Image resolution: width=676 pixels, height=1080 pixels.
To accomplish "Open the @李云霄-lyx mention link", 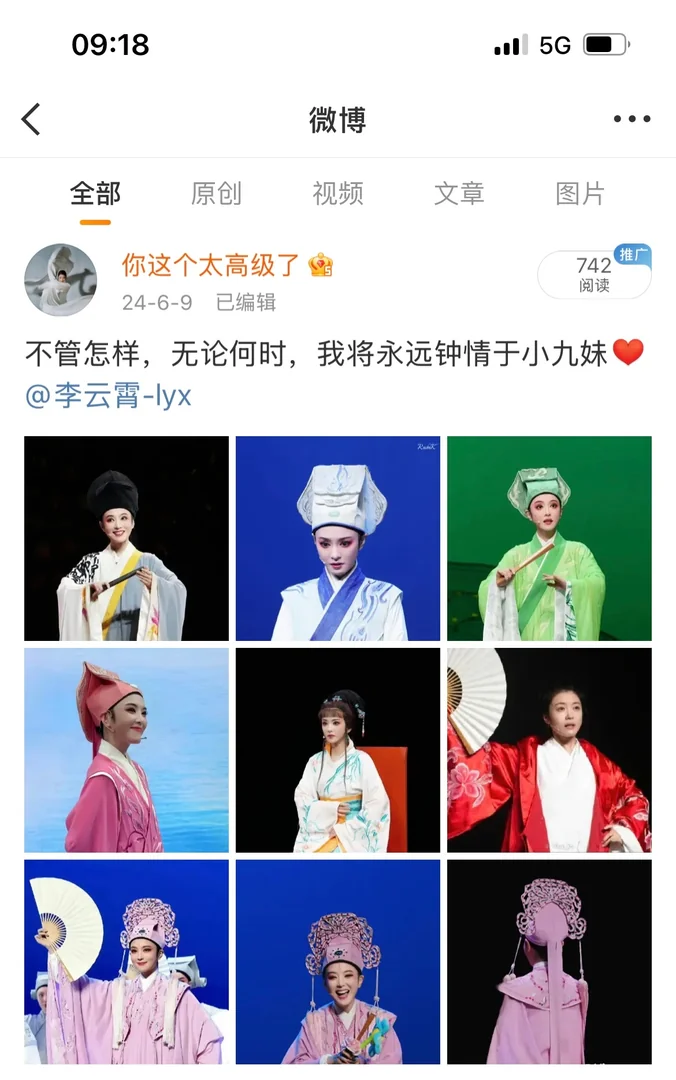I will click(108, 396).
